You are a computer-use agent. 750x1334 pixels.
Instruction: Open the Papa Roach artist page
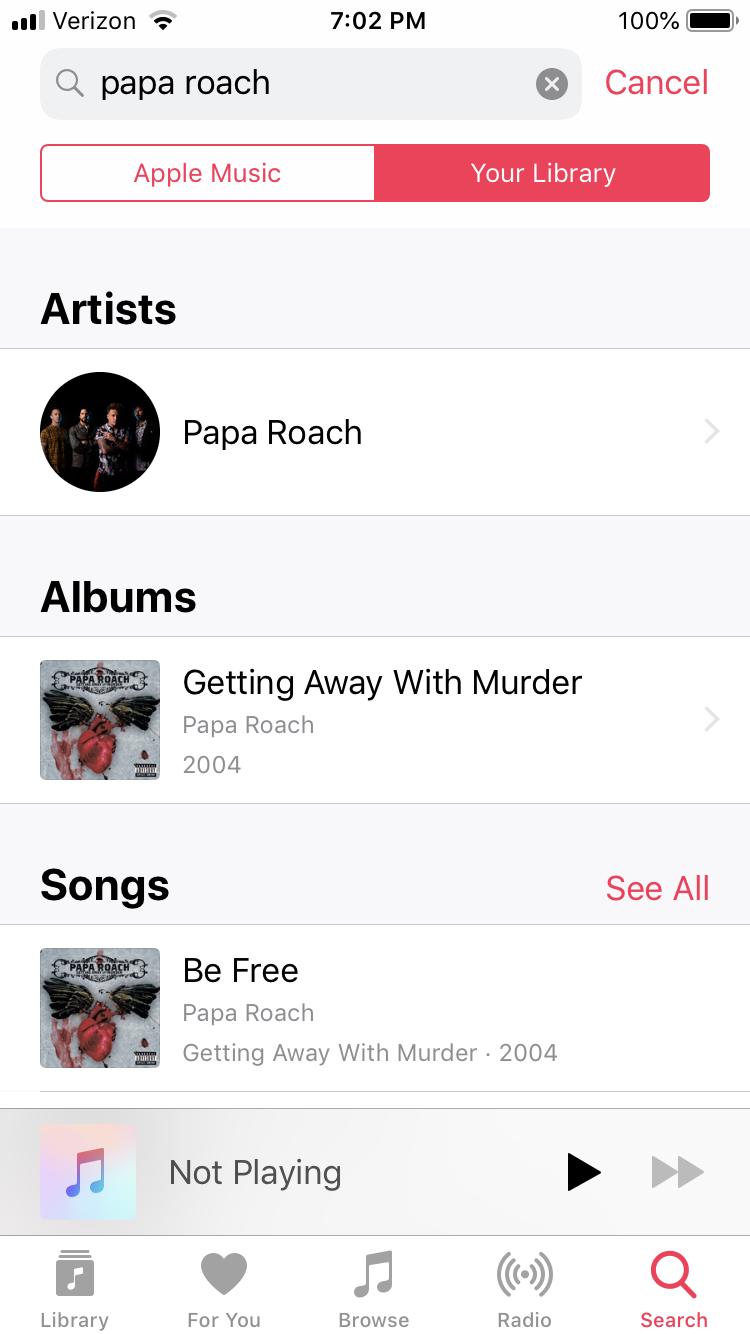point(375,432)
